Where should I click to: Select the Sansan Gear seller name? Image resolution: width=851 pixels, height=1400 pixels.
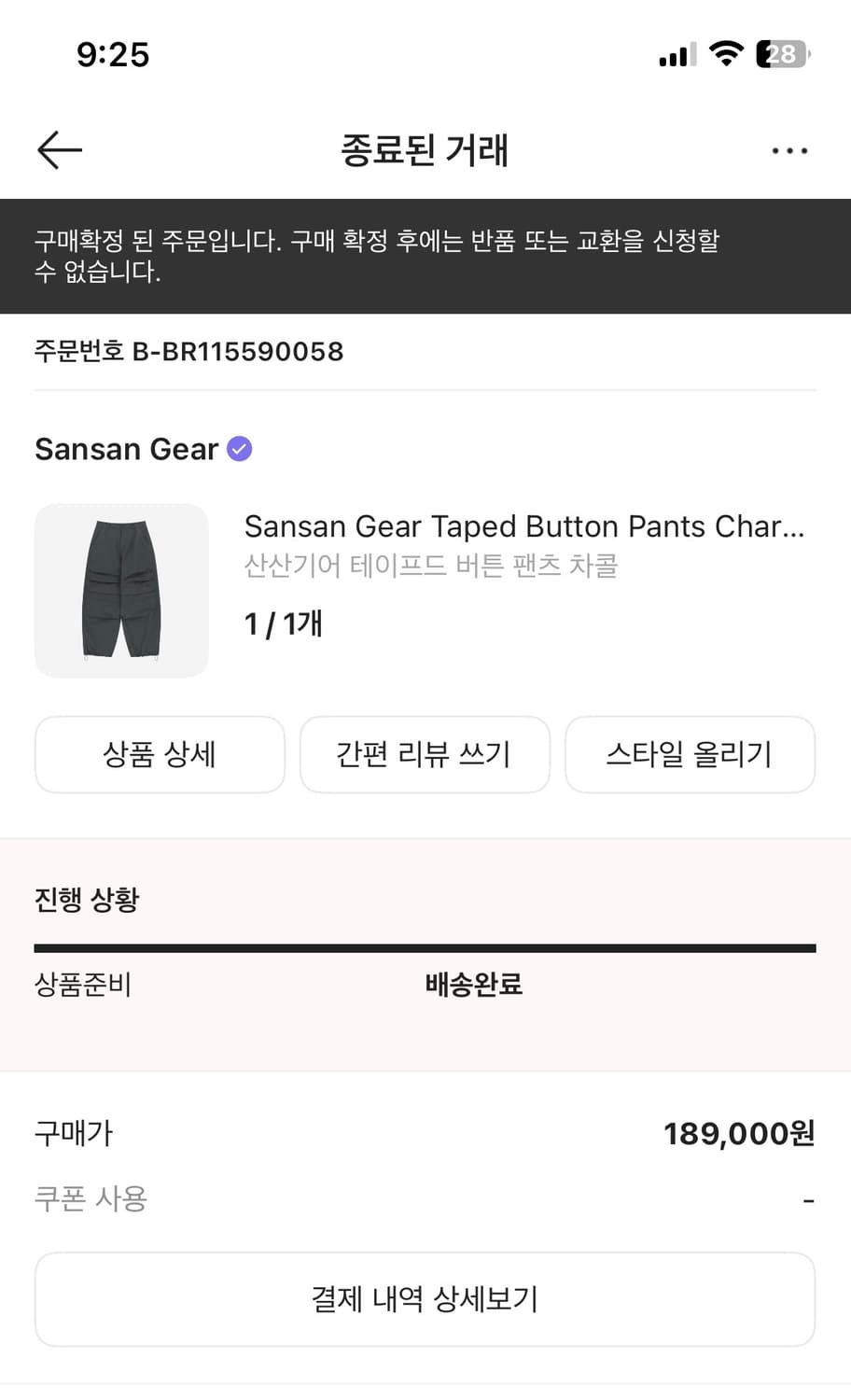(126, 449)
